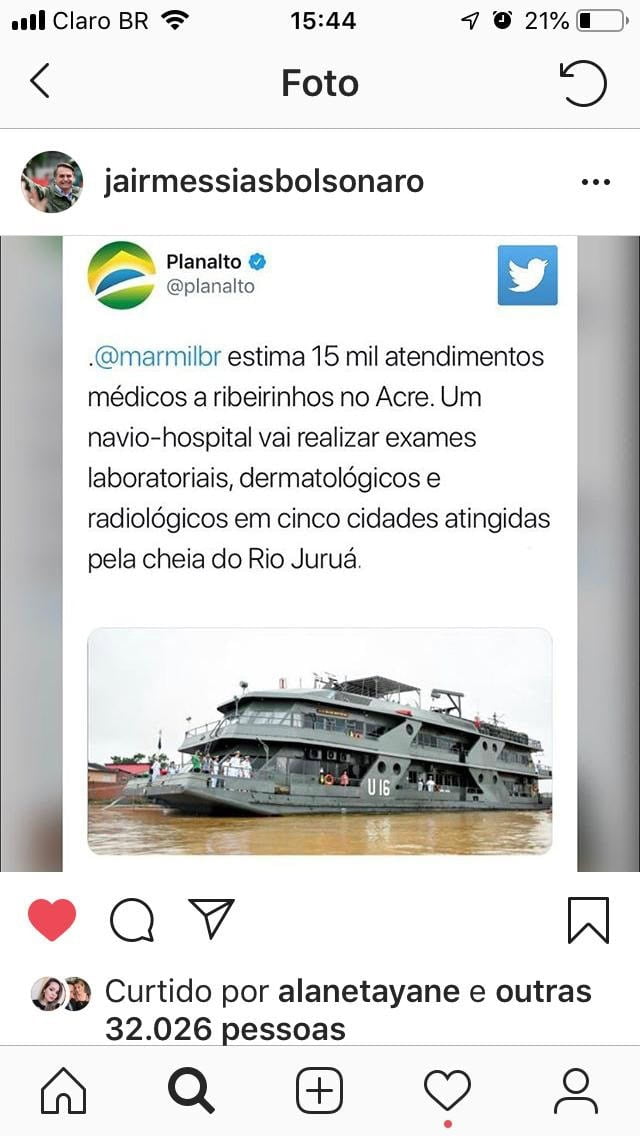
Task: Open the Search tab
Action: pos(191,1090)
